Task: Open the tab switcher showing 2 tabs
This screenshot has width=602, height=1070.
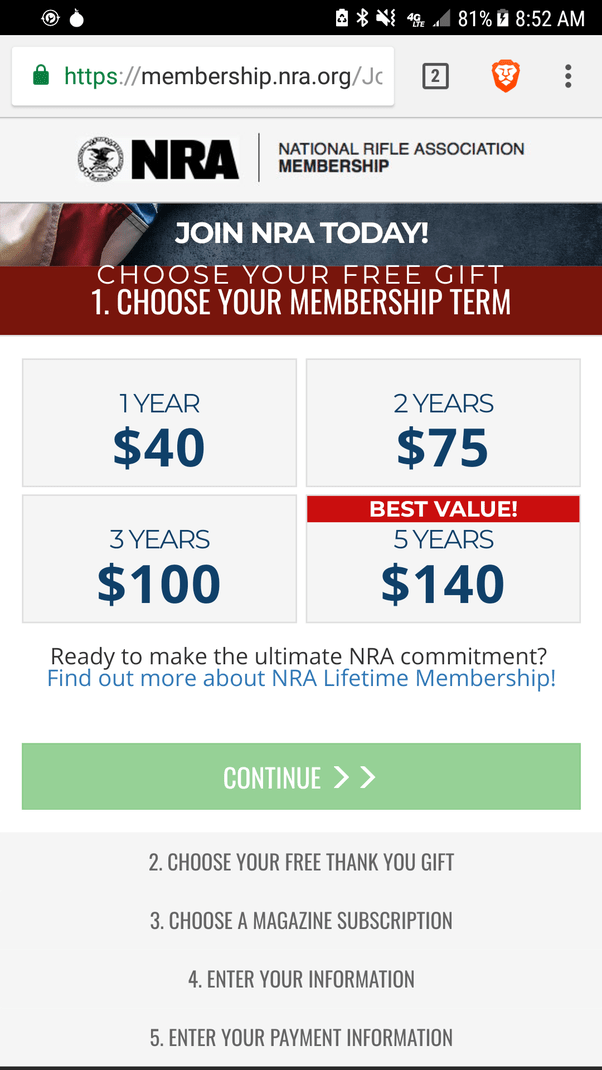Action: click(x=435, y=76)
